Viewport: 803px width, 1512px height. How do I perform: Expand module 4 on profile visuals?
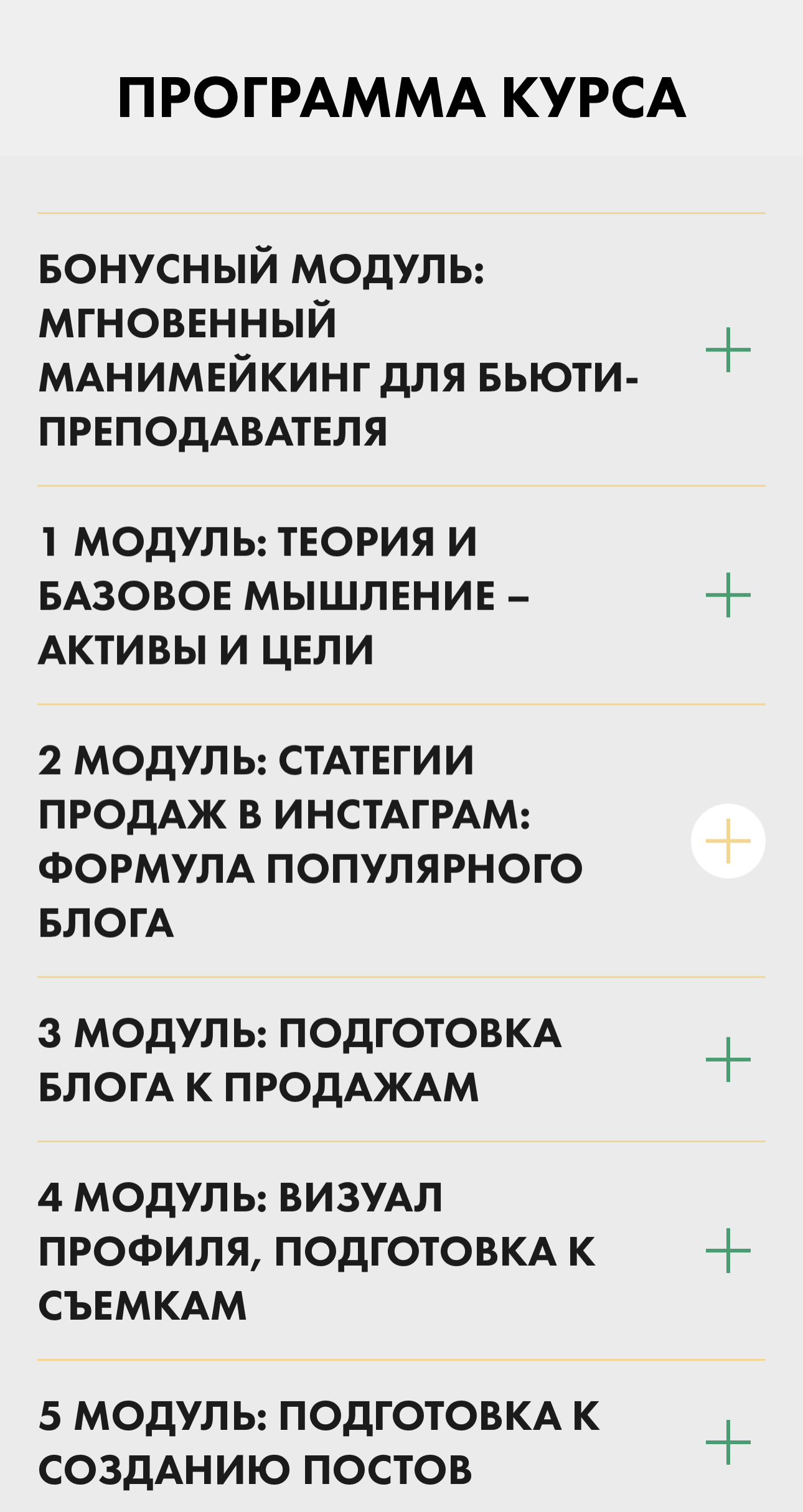[x=728, y=1251]
